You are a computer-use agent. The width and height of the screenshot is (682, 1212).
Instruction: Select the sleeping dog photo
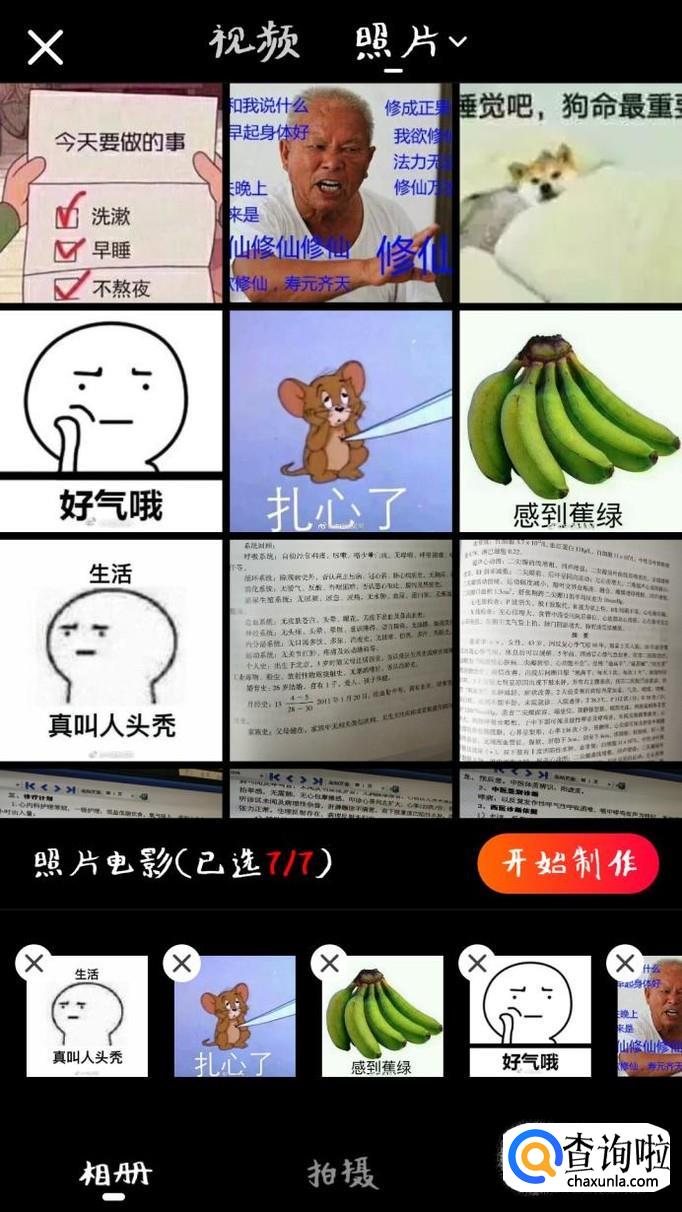pos(570,192)
